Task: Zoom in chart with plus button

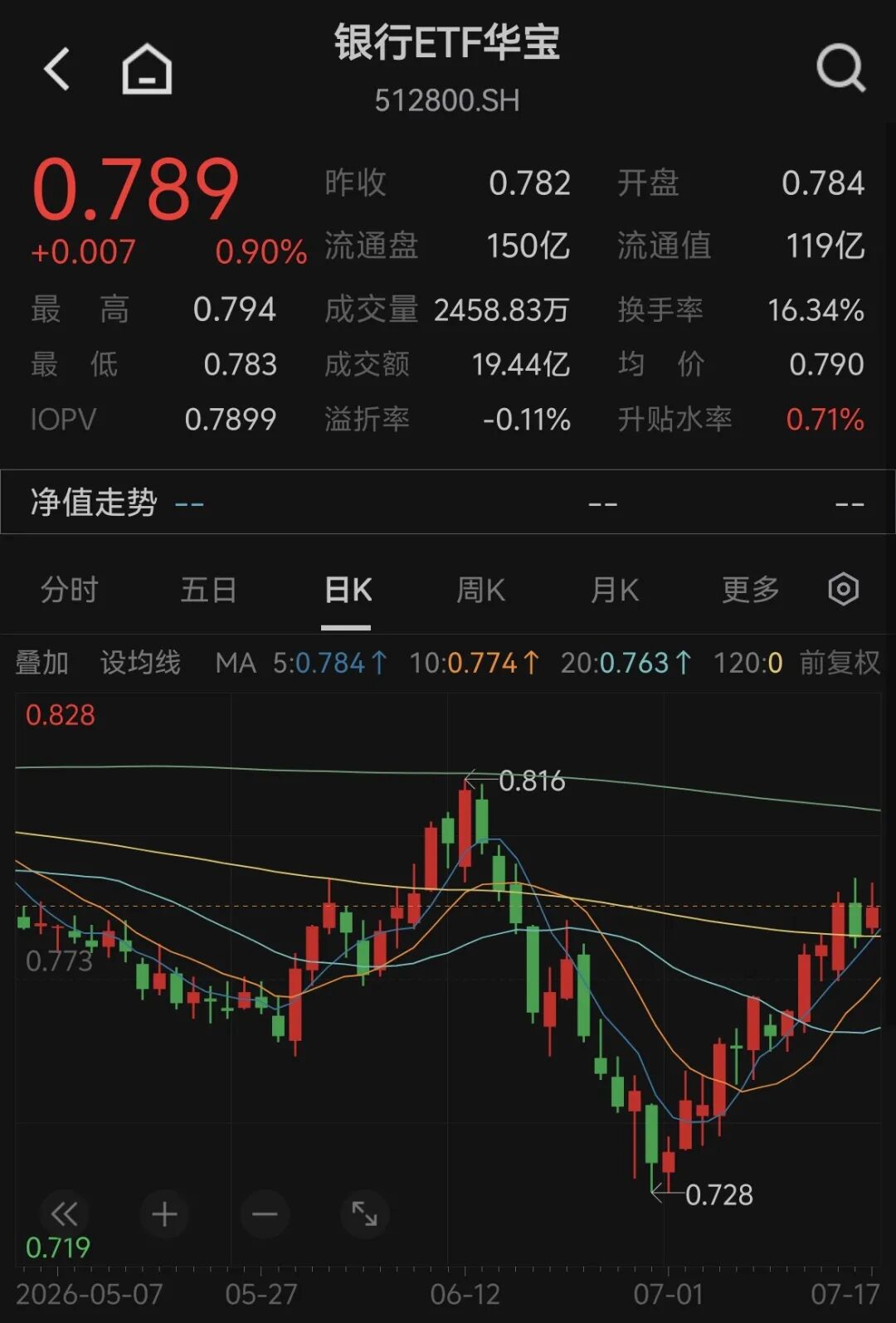Action: [x=164, y=1214]
